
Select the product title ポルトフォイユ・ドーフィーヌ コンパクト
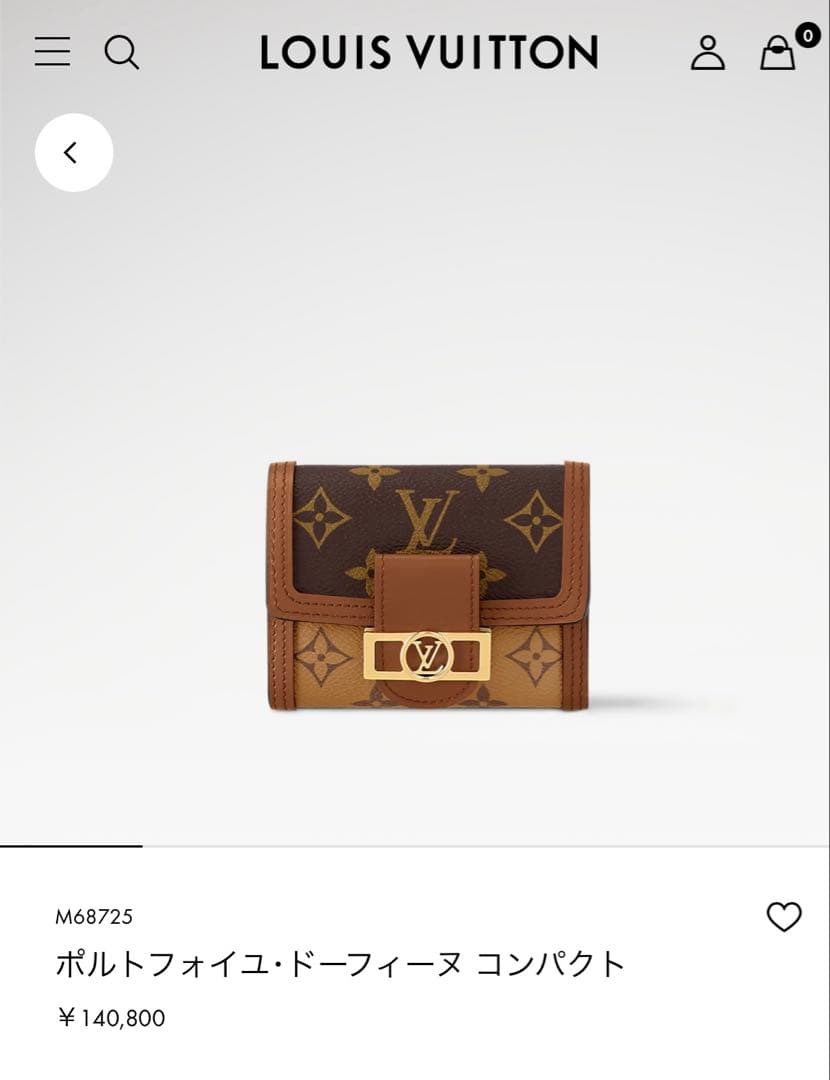point(337,962)
